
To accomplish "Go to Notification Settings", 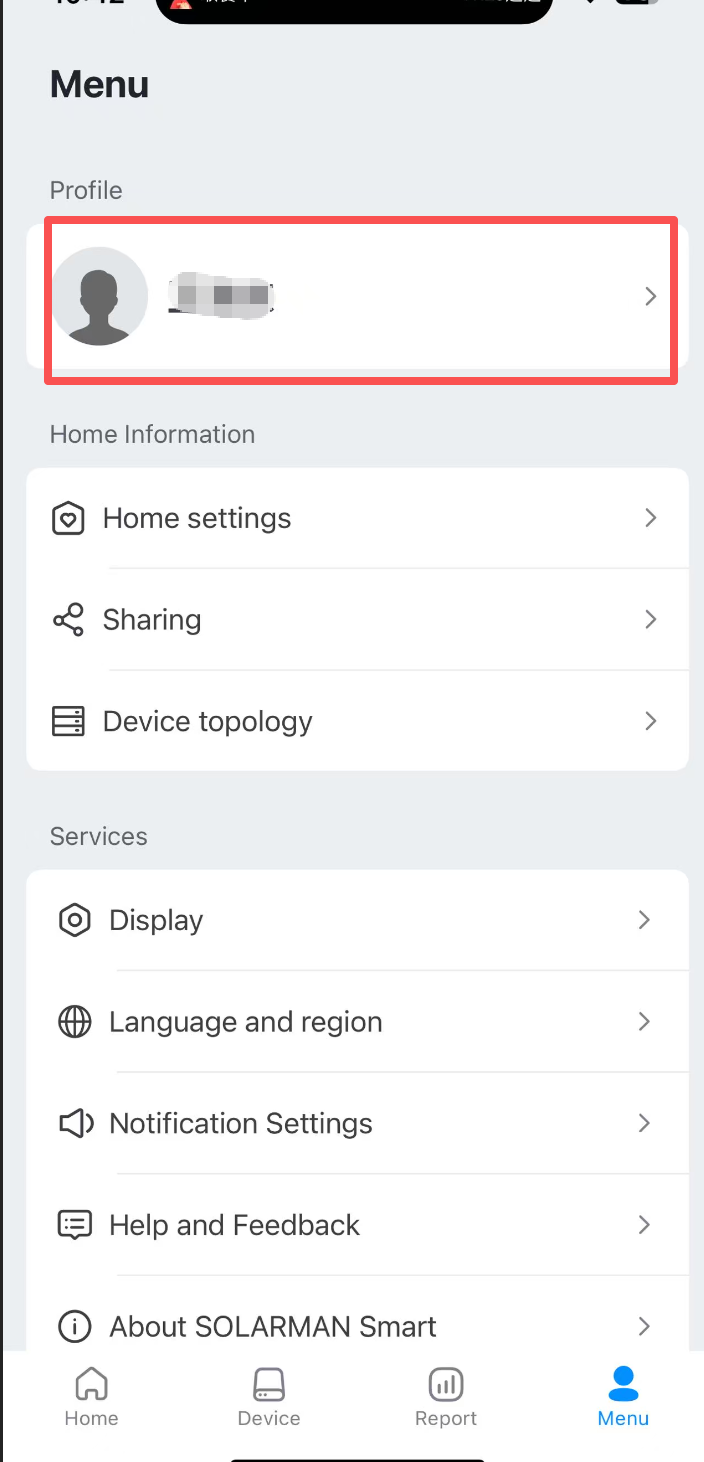I will (x=357, y=1124).
